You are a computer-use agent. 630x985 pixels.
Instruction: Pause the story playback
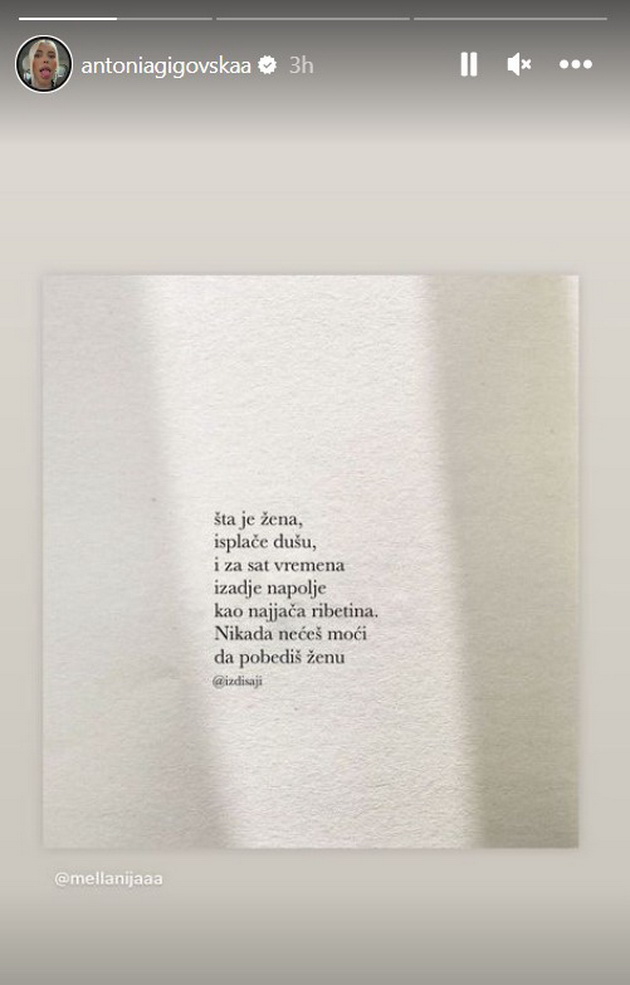click(x=468, y=65)
